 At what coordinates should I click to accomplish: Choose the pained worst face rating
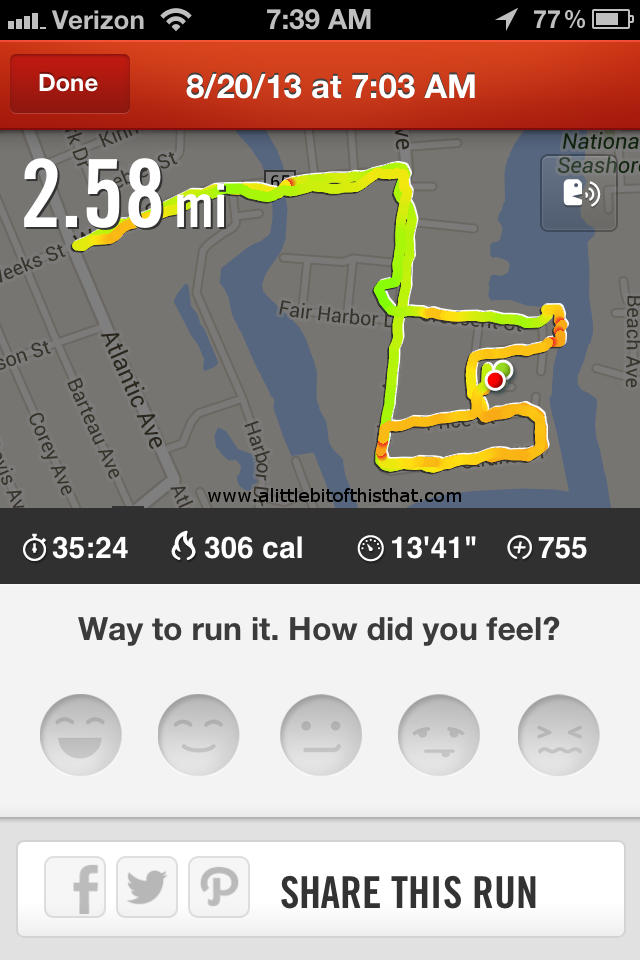point(558,735)
